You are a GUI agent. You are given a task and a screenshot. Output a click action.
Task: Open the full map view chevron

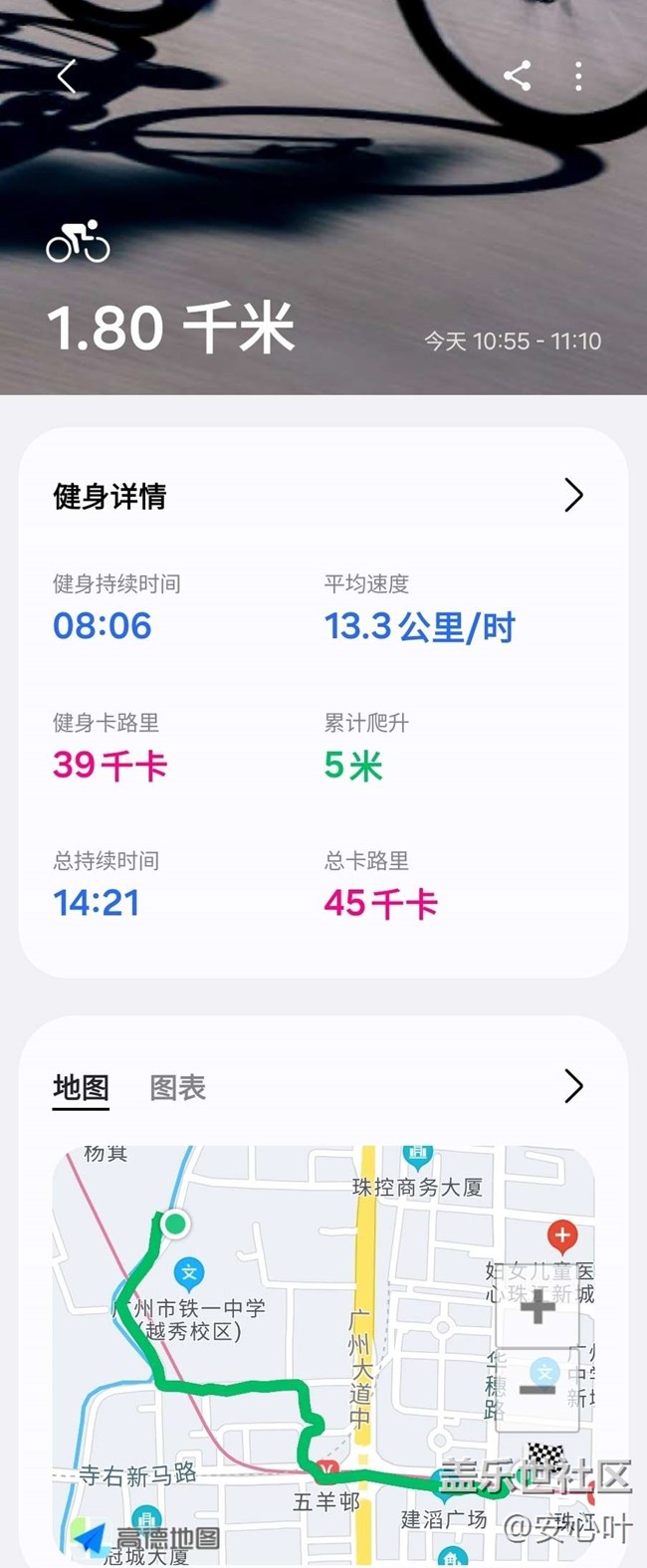click(x=573, y=1086)
